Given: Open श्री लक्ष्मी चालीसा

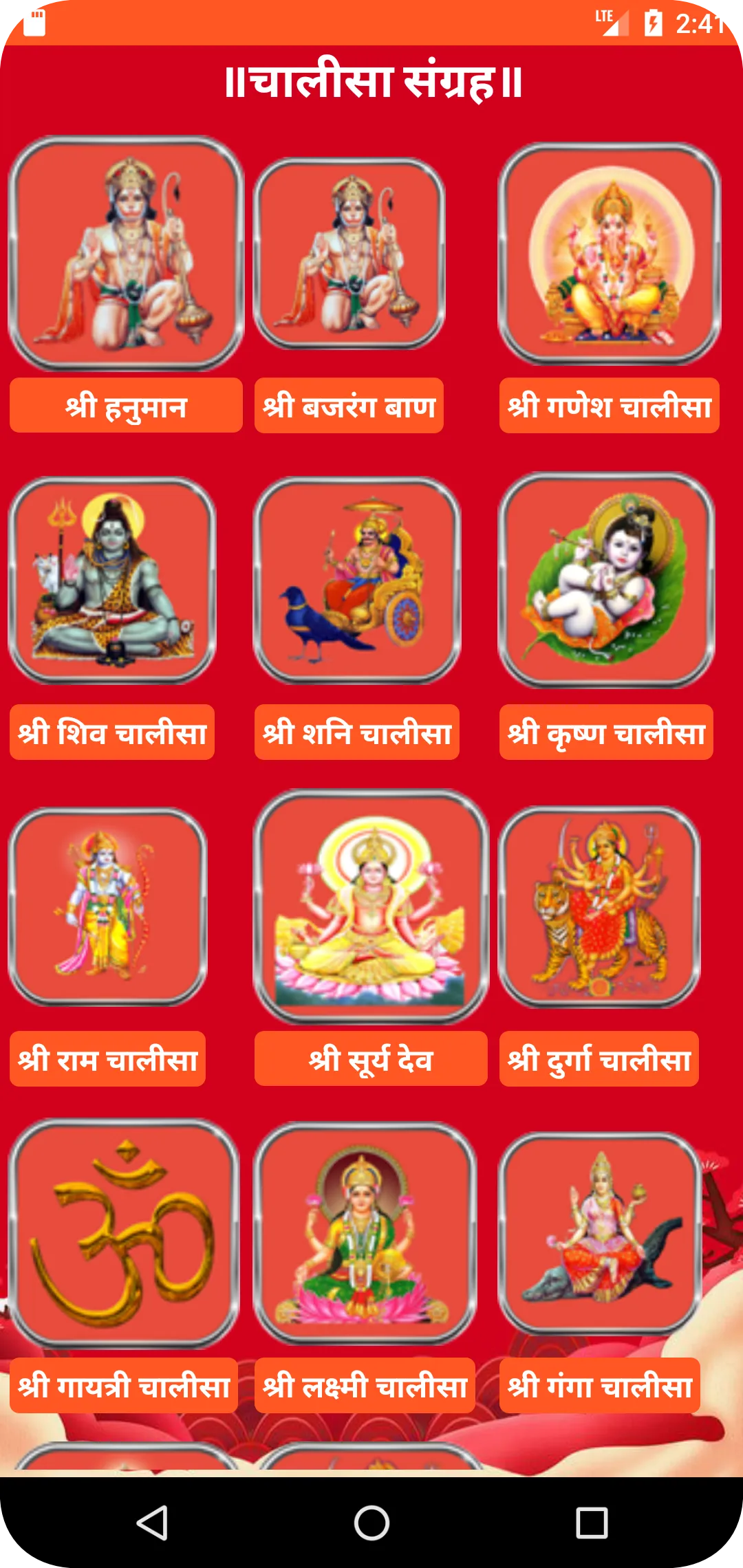Looking at the screenshot, I should point(365,1385).
